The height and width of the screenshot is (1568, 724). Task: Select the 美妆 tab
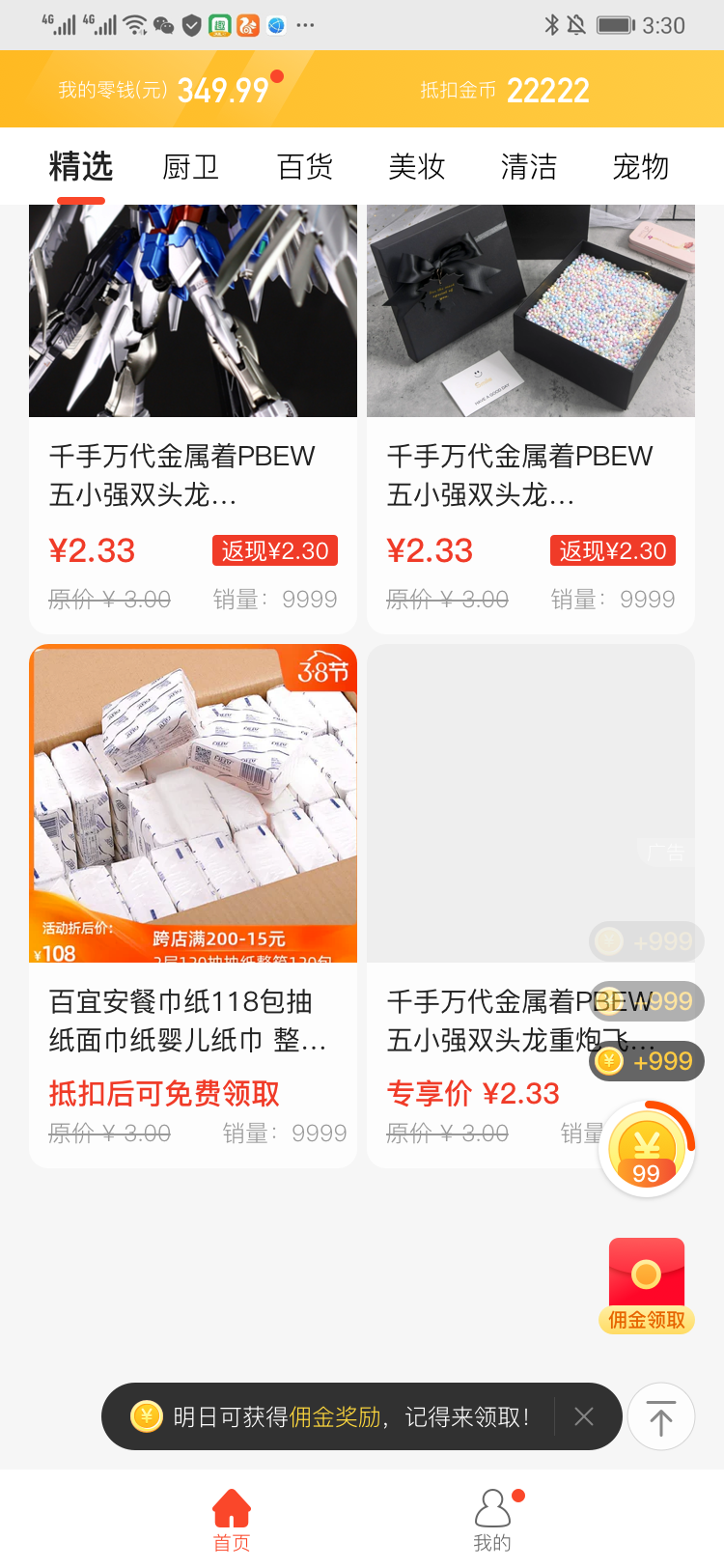point(417,167)
